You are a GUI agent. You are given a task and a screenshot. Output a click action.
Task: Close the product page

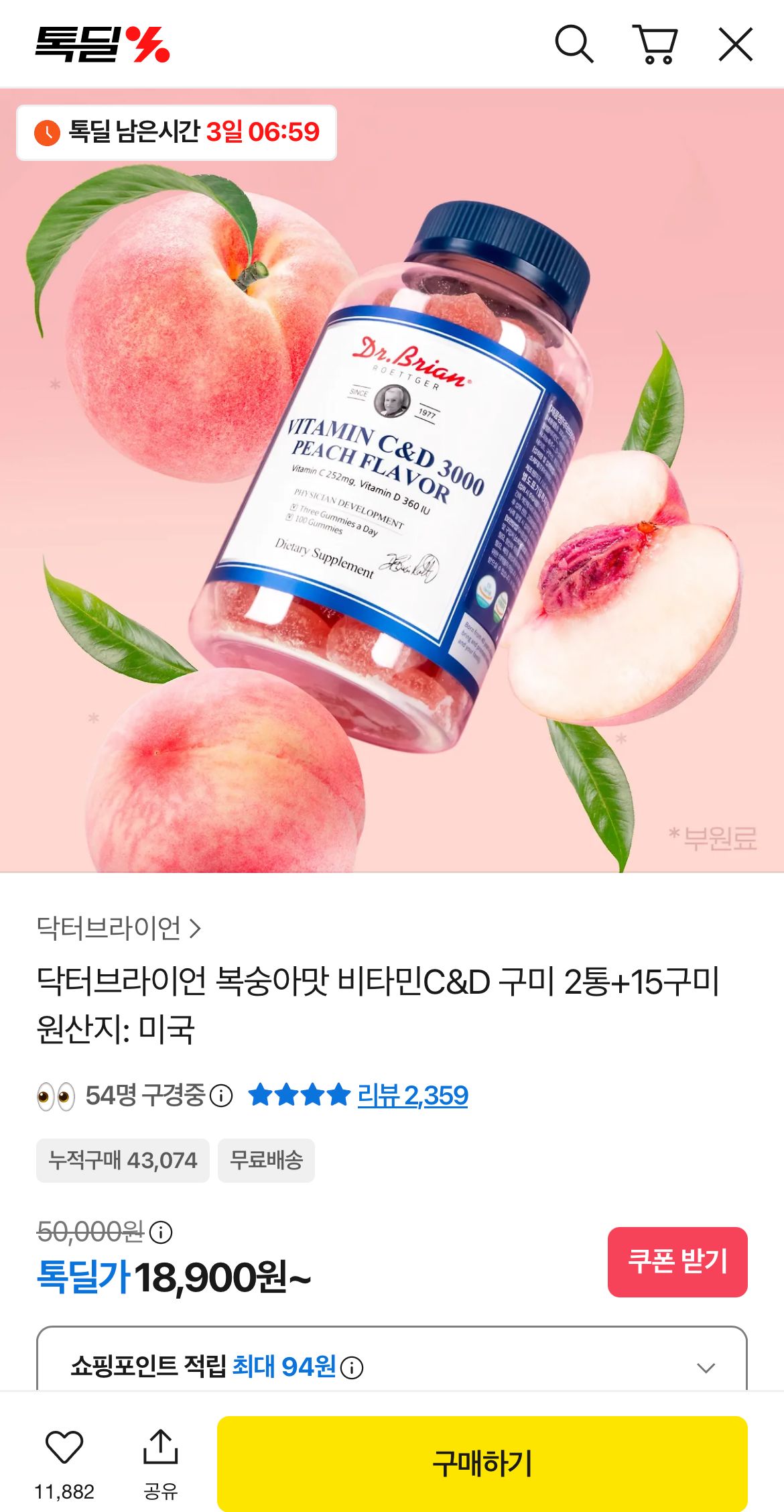pyautogui.click(x=735, y=44)
